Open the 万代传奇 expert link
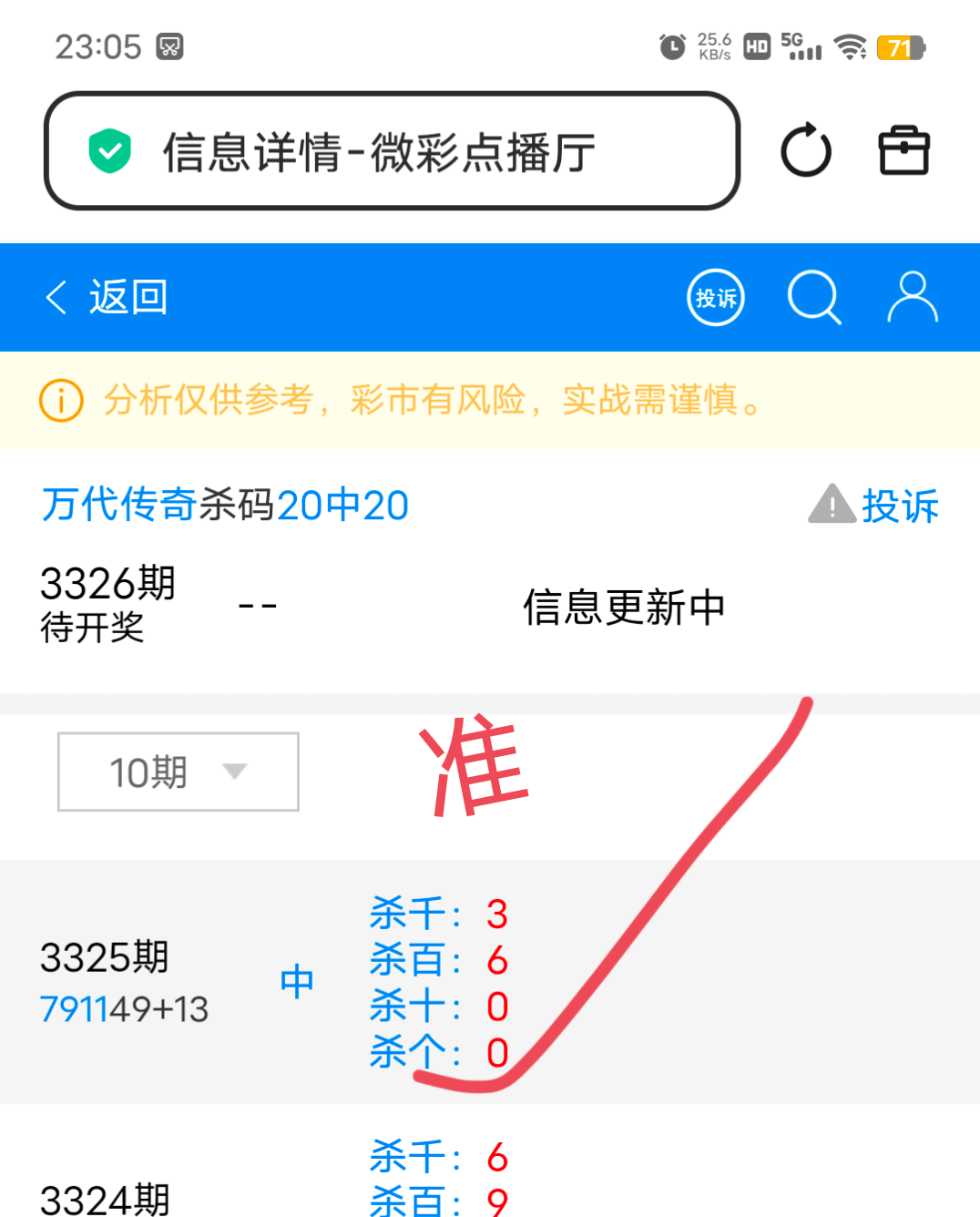Image resolution: width=980 pixels, height=1217 pixels. pos(119,505)
